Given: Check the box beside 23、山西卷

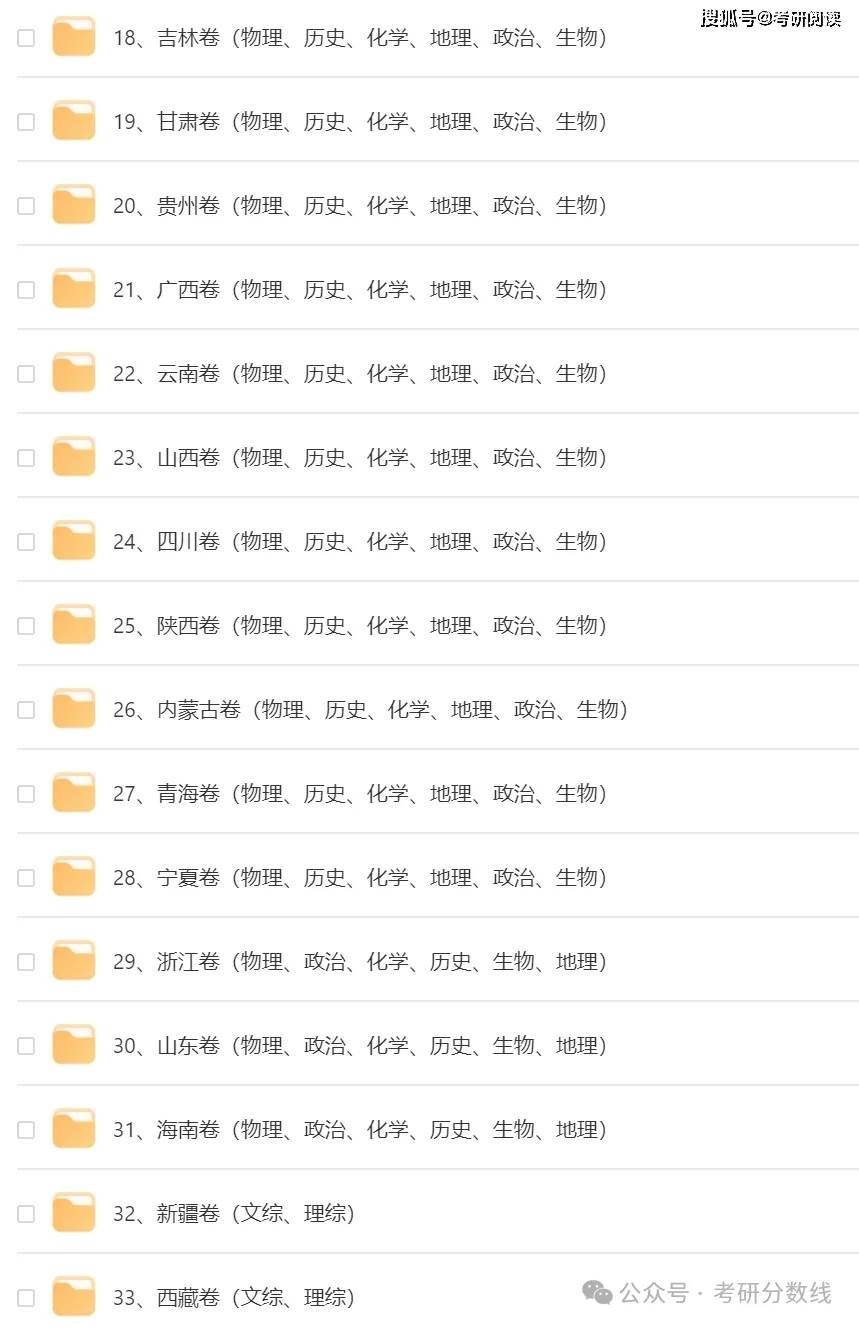Looking at the screenshot, I should click(x=26, y=458).
